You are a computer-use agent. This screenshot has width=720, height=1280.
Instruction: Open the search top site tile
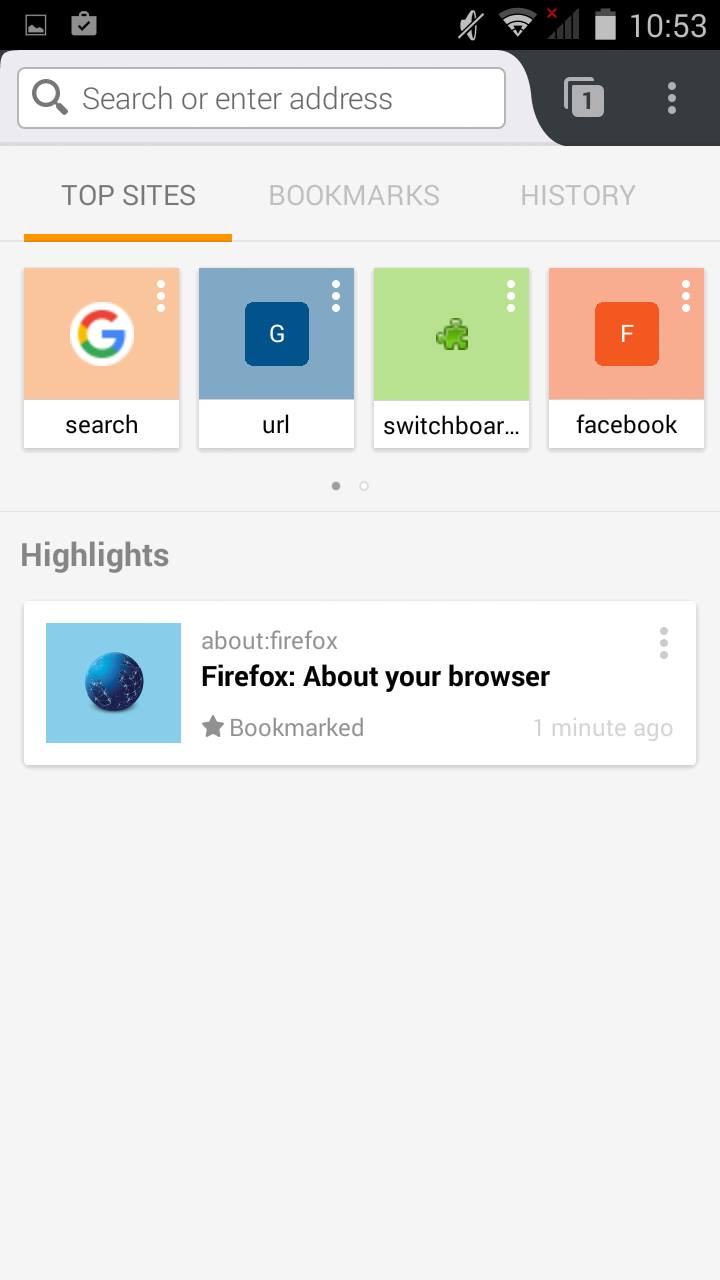click(102, 358)
